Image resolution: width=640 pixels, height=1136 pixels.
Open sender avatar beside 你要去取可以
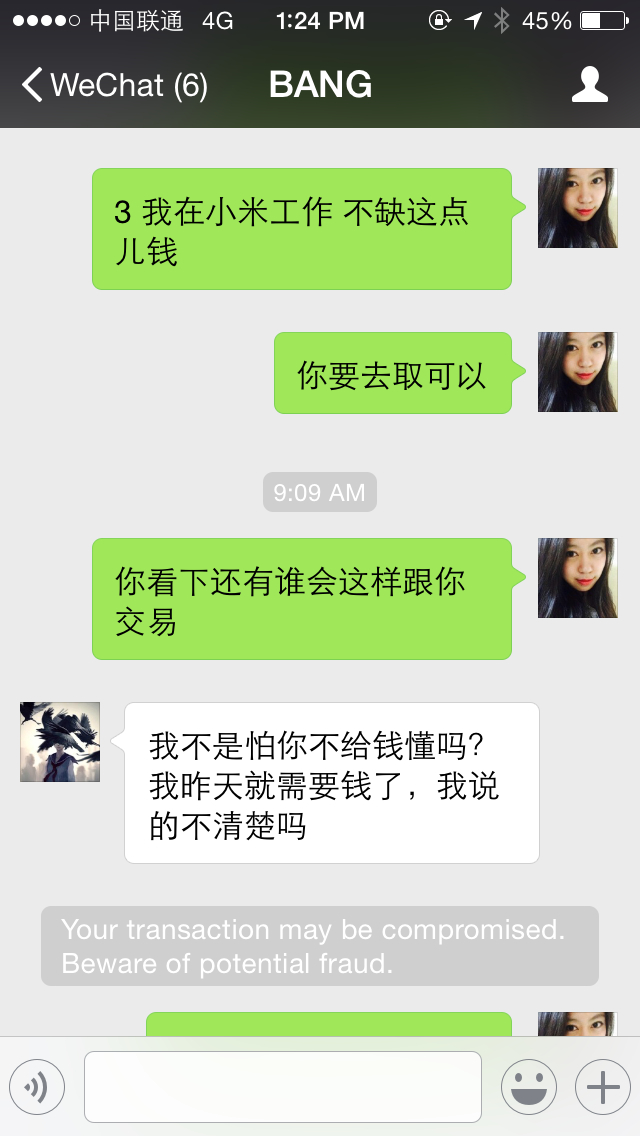pyautogui.click(x=577, y=372)
